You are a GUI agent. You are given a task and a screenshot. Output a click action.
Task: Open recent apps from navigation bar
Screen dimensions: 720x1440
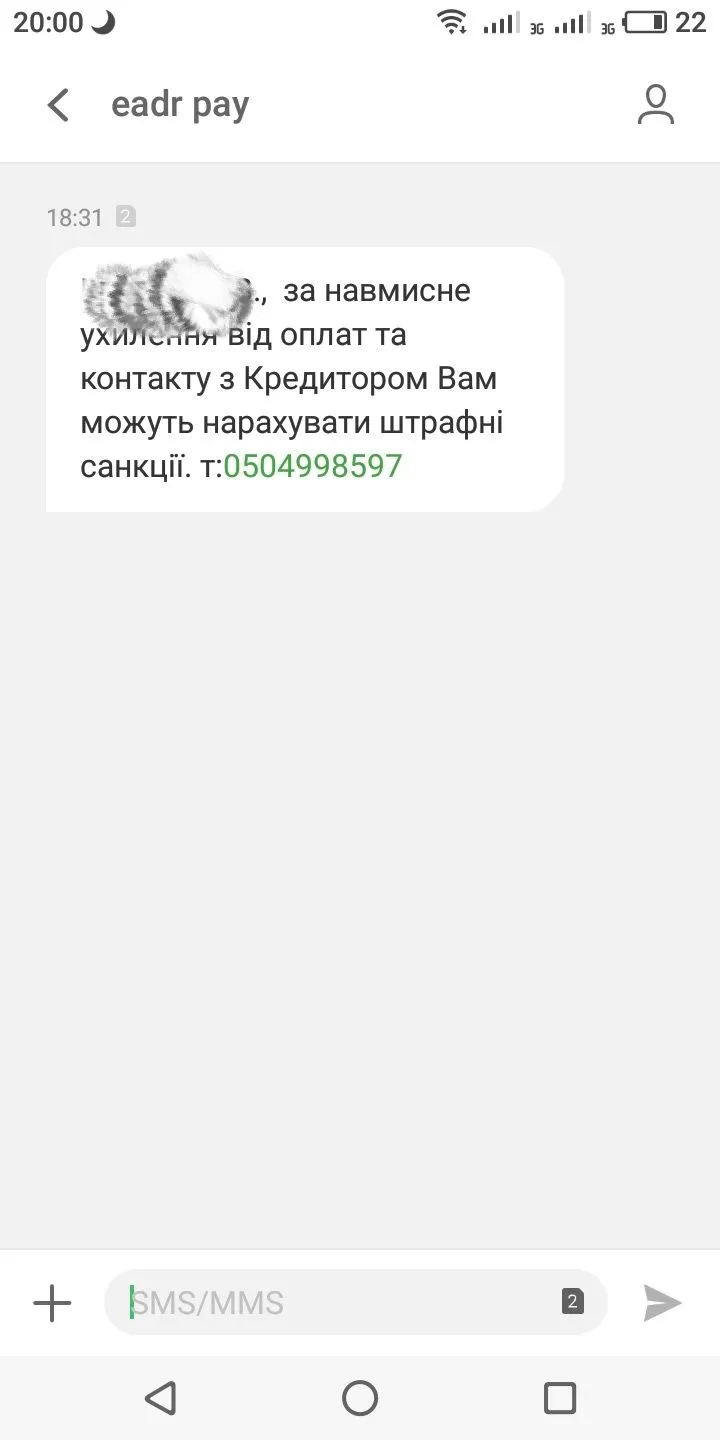(x=560, y=1397)
